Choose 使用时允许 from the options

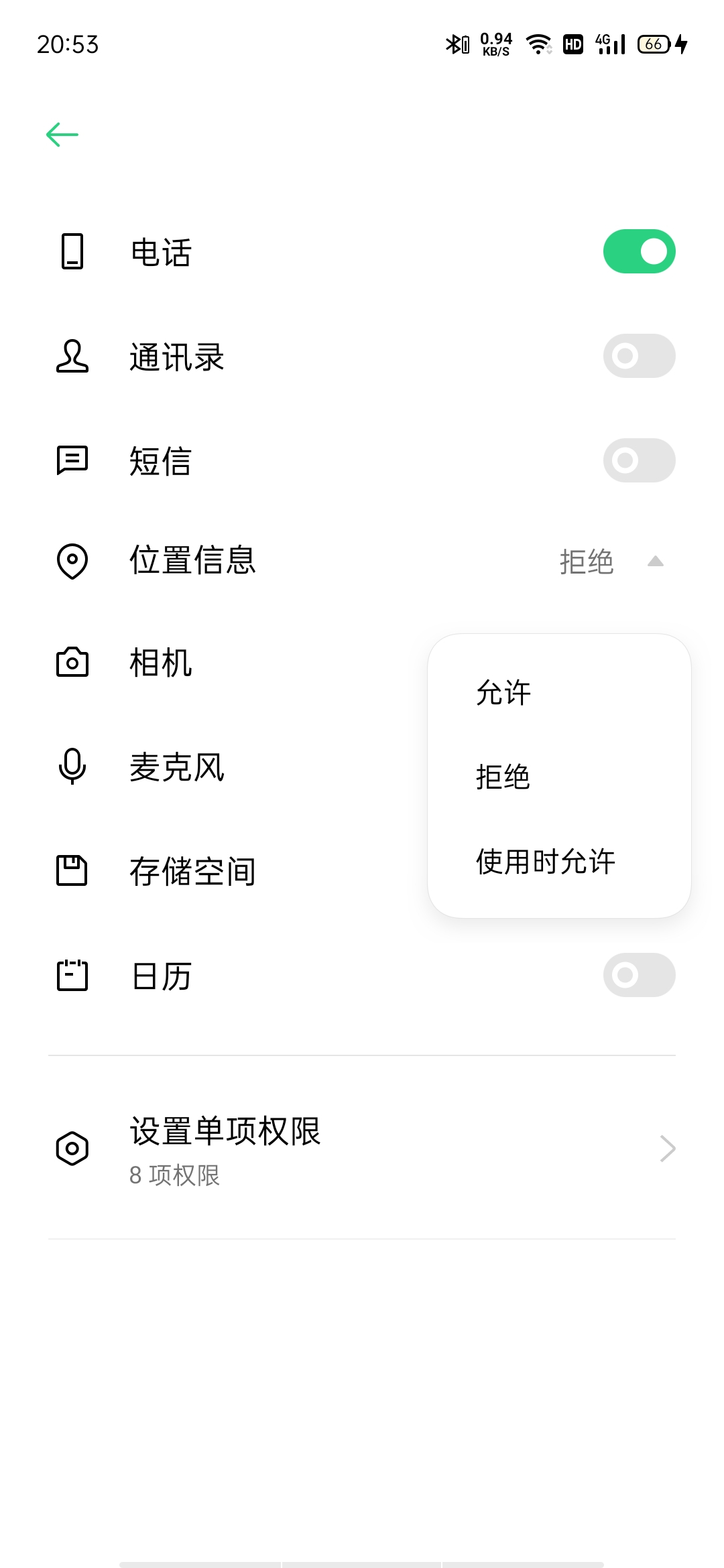(545, 862)
